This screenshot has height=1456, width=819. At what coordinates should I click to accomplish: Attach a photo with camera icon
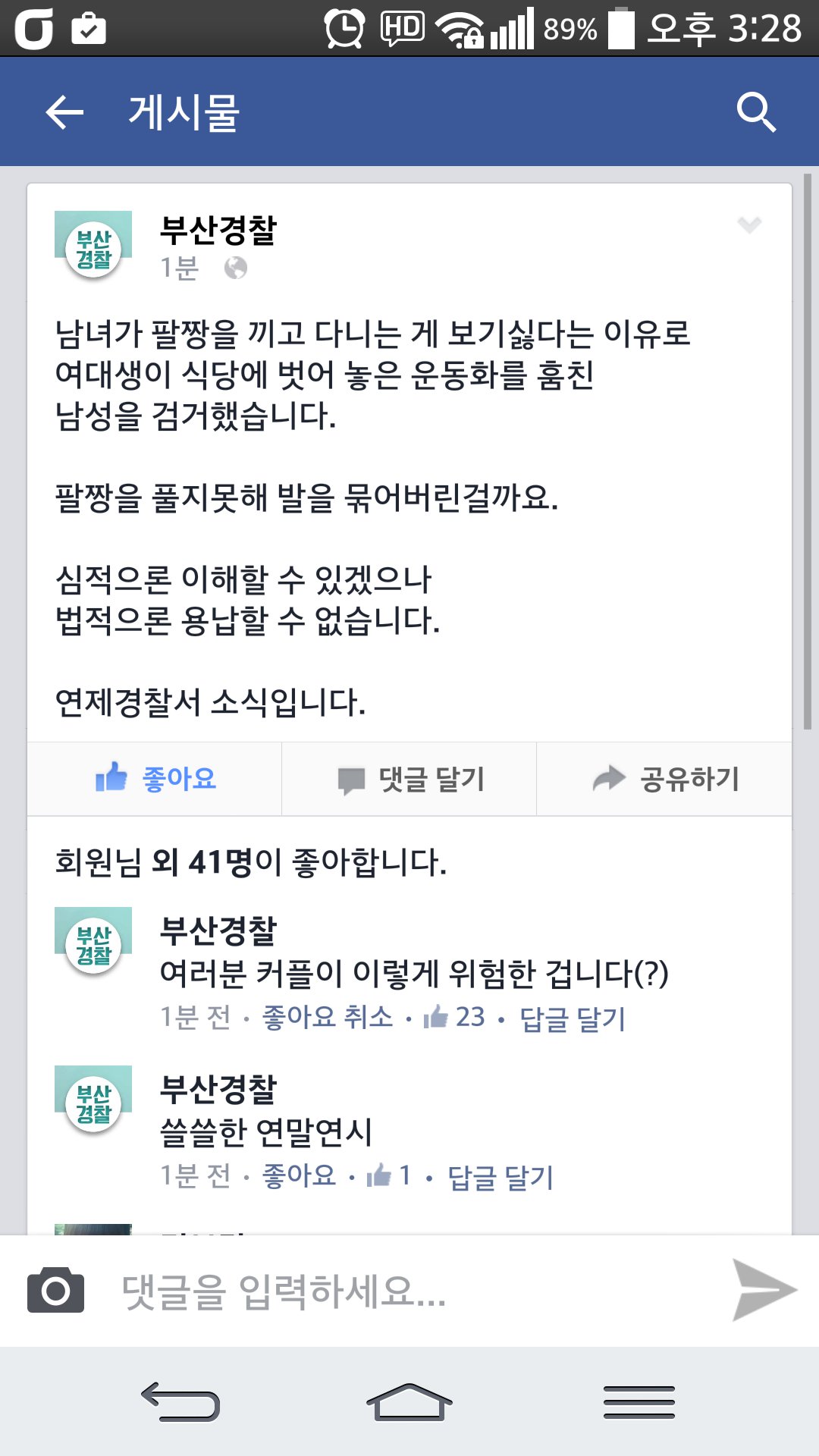coord(56,1290)
